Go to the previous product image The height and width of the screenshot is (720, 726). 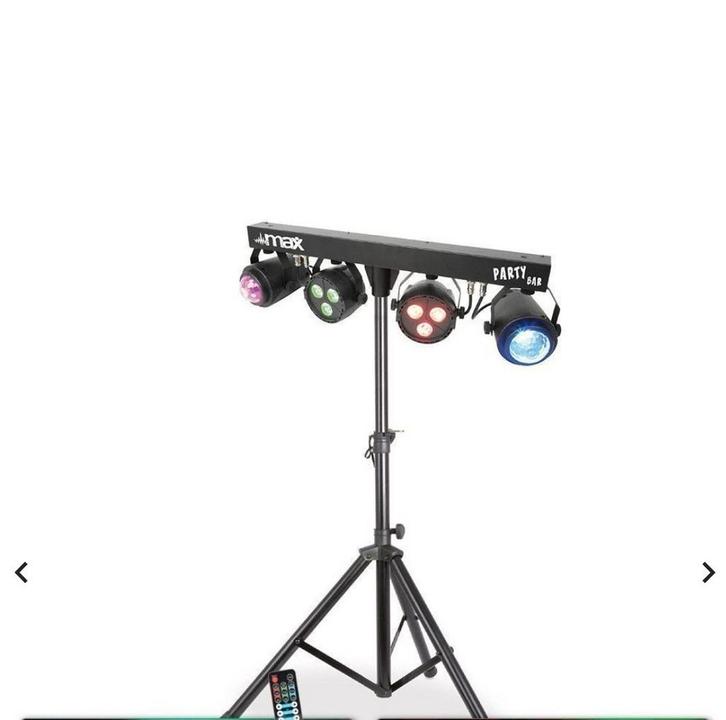click(x=21, y=572)
